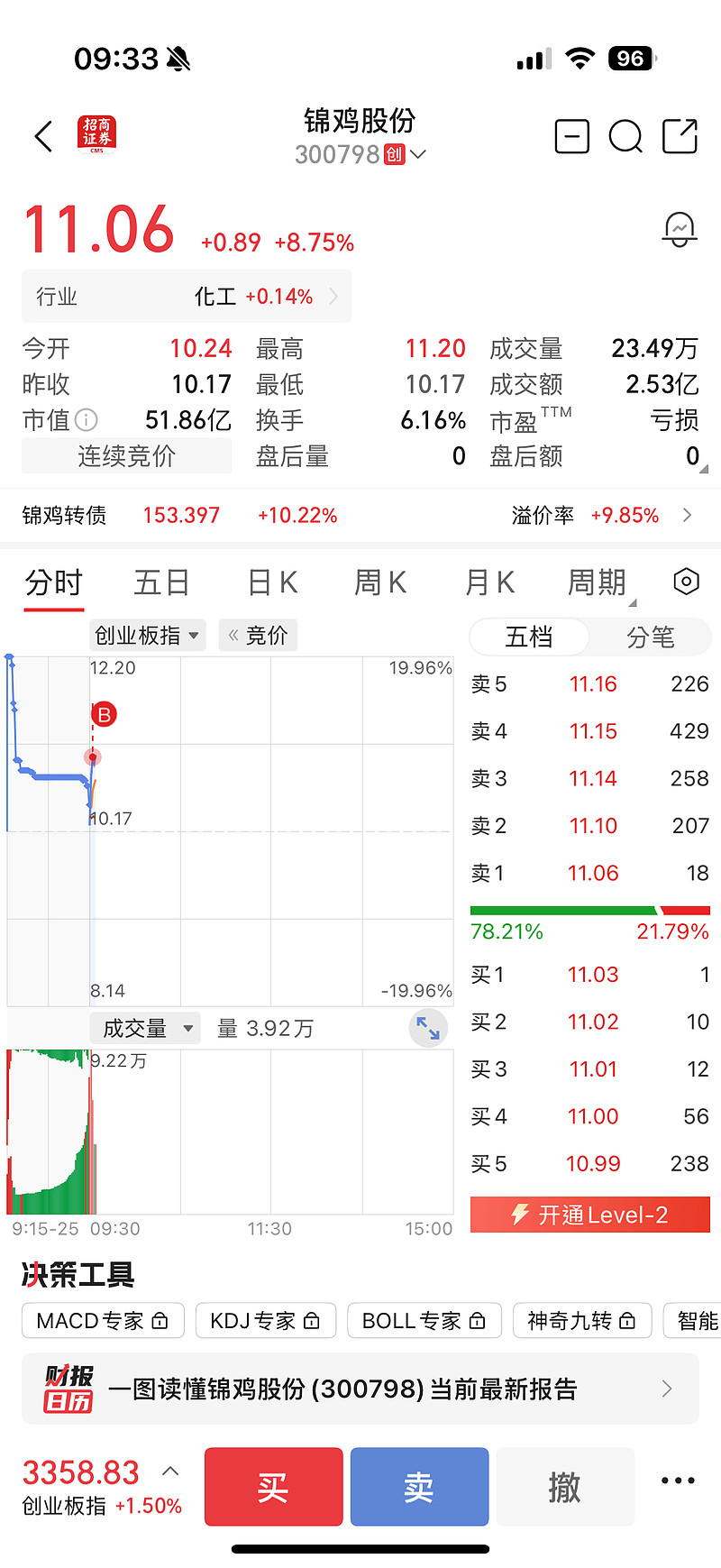Switch to the 日K chart tab
The width and height of the screenshot is (721, 1568).
click(272, 583)
